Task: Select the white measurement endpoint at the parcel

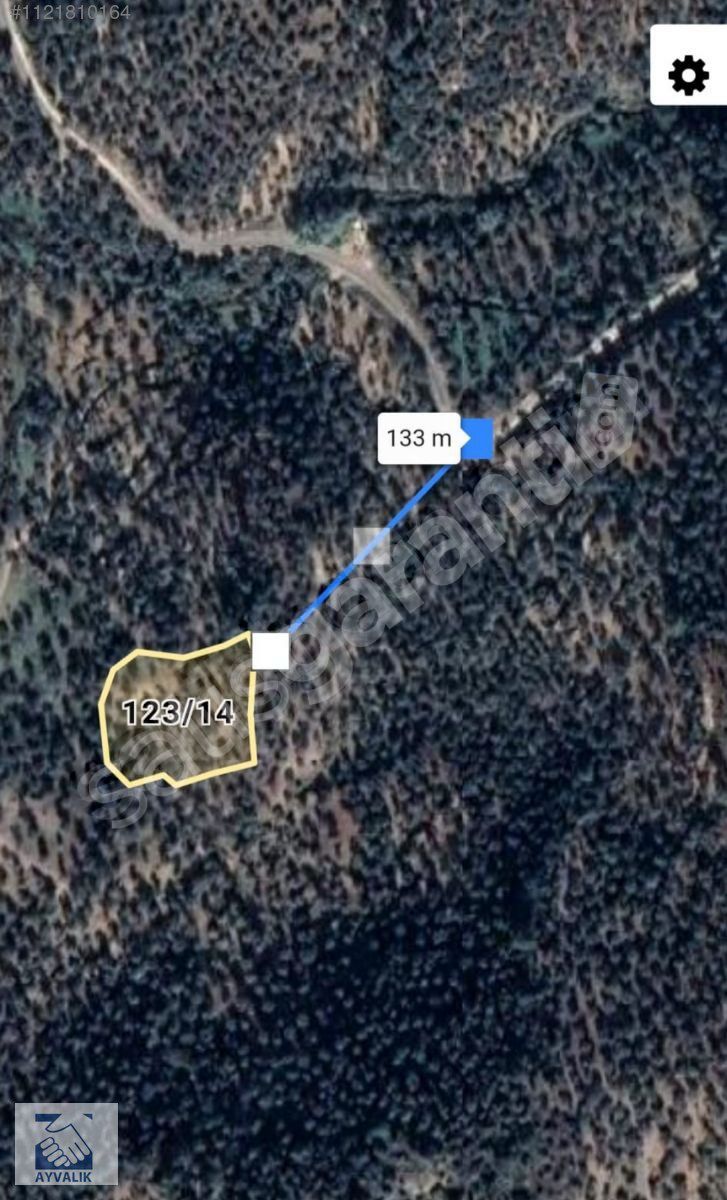Action: [x=270, y=651]
